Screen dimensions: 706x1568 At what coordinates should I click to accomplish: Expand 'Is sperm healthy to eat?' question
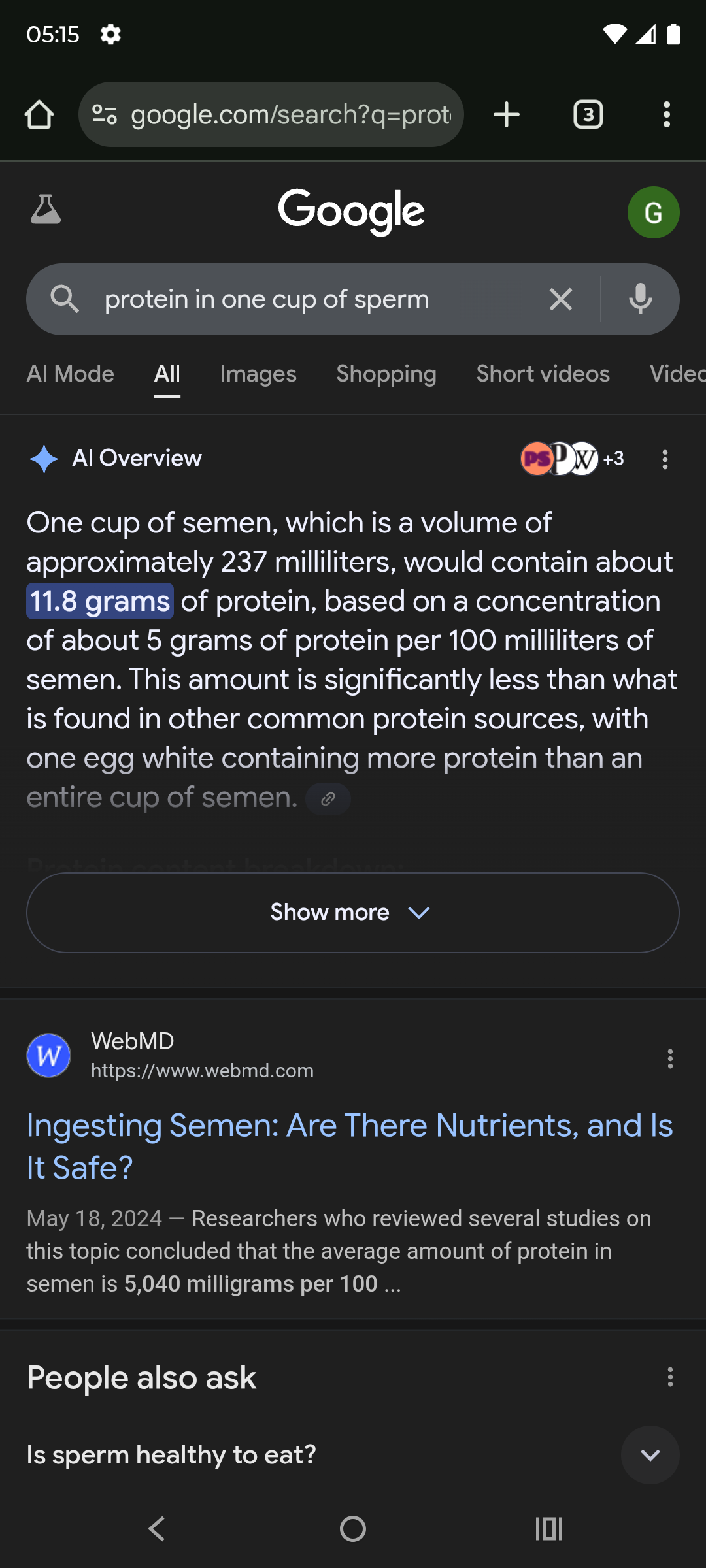[x=353, y=1455]
